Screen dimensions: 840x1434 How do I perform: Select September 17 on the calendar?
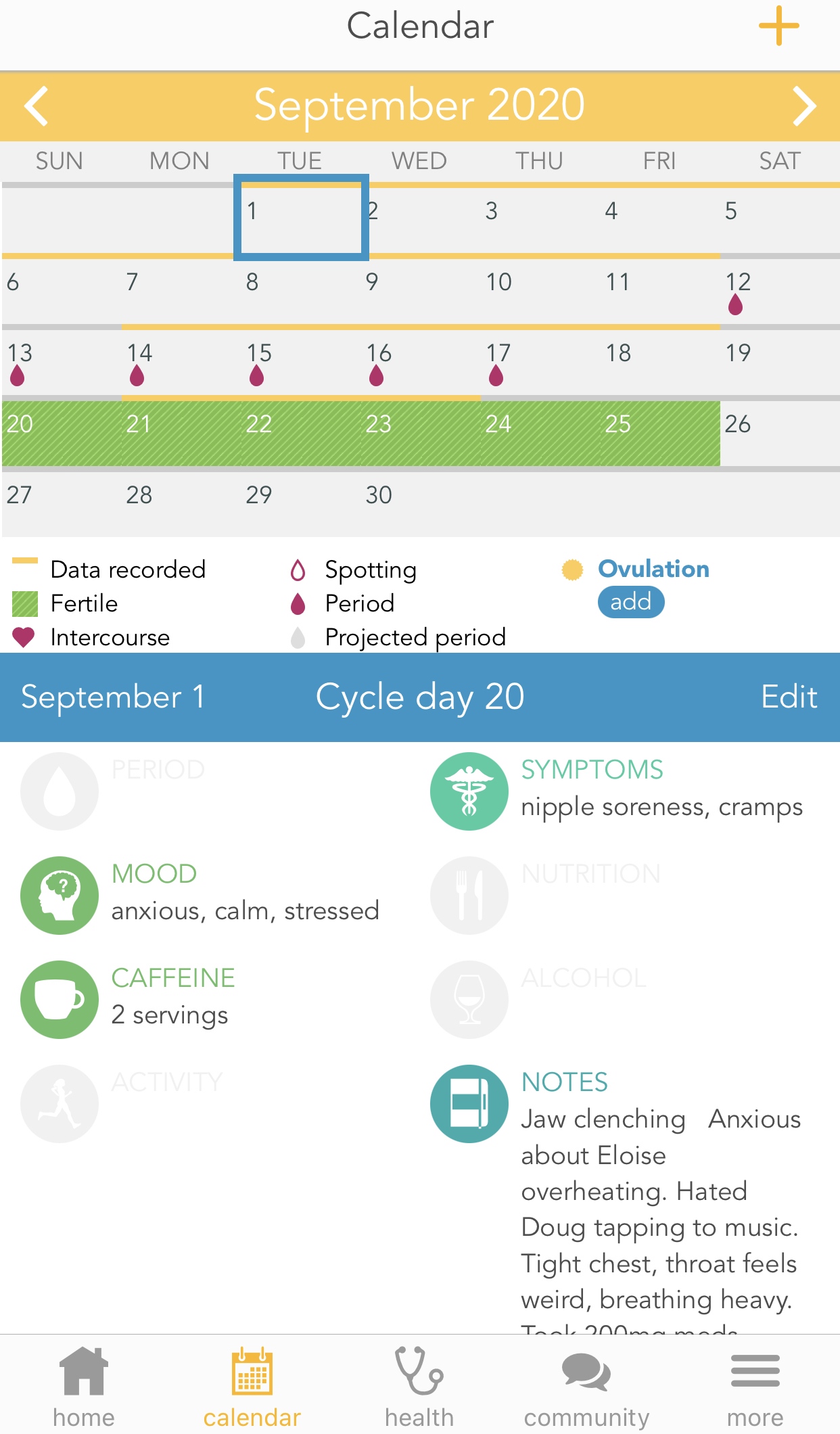(539, 363)
